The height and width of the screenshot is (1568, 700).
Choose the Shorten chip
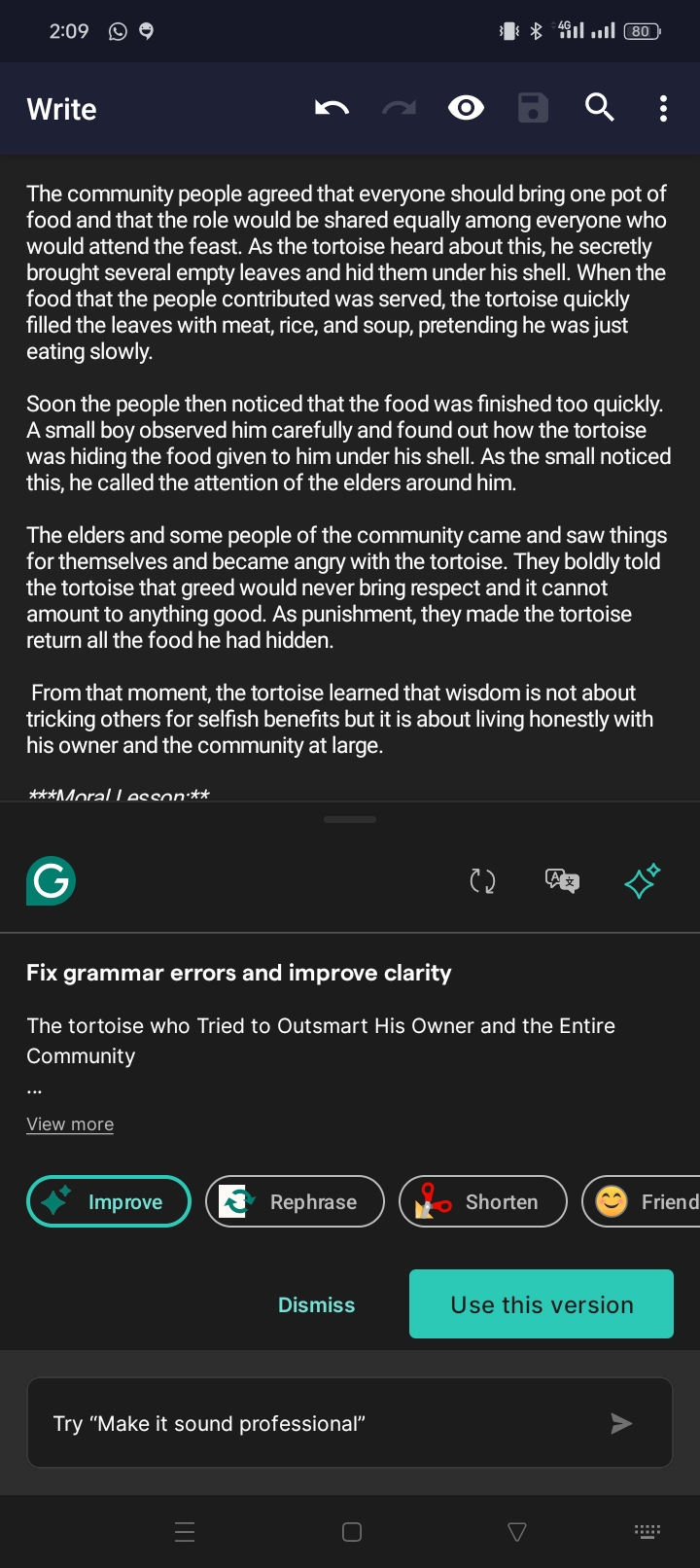click(483, 1201)
